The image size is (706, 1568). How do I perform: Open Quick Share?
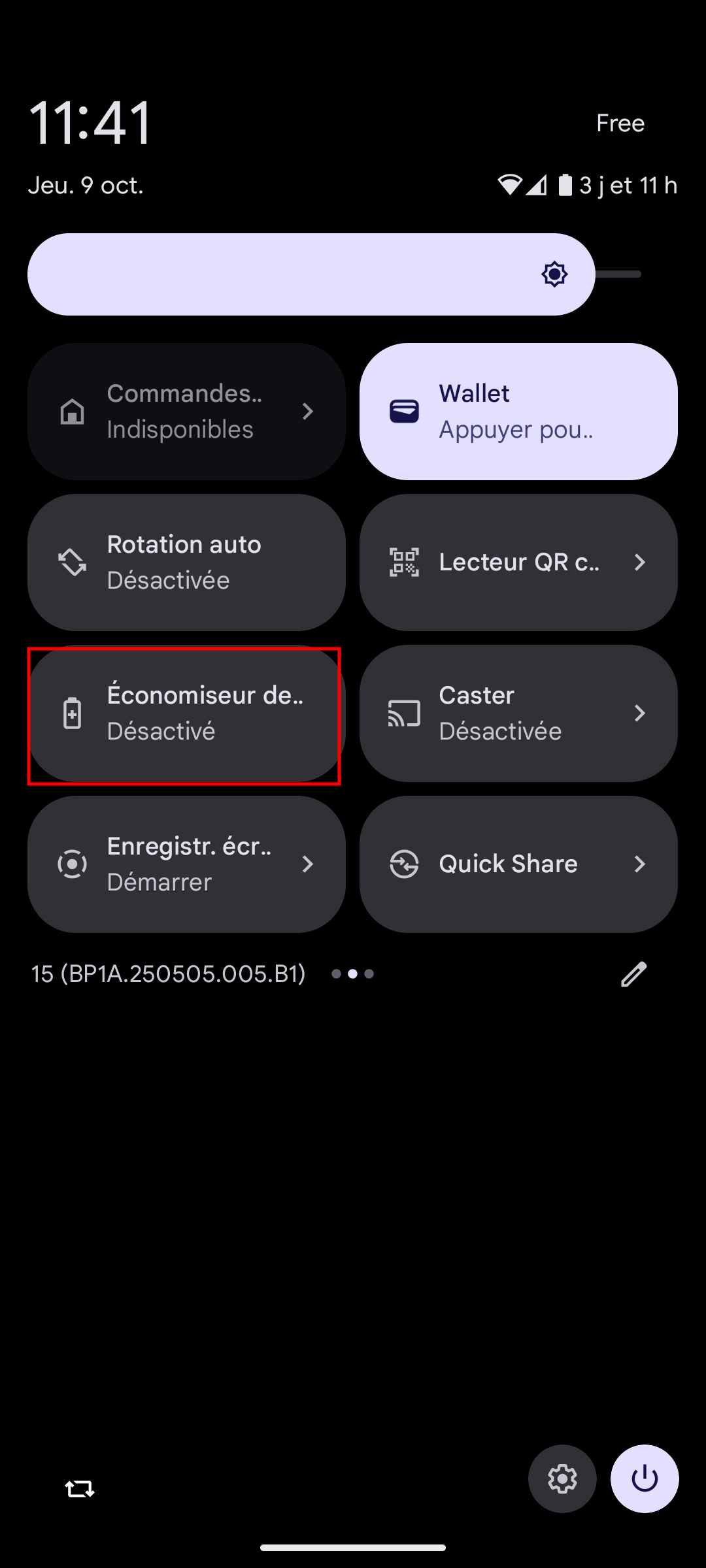pyautogui.click(x=518, y=864)
